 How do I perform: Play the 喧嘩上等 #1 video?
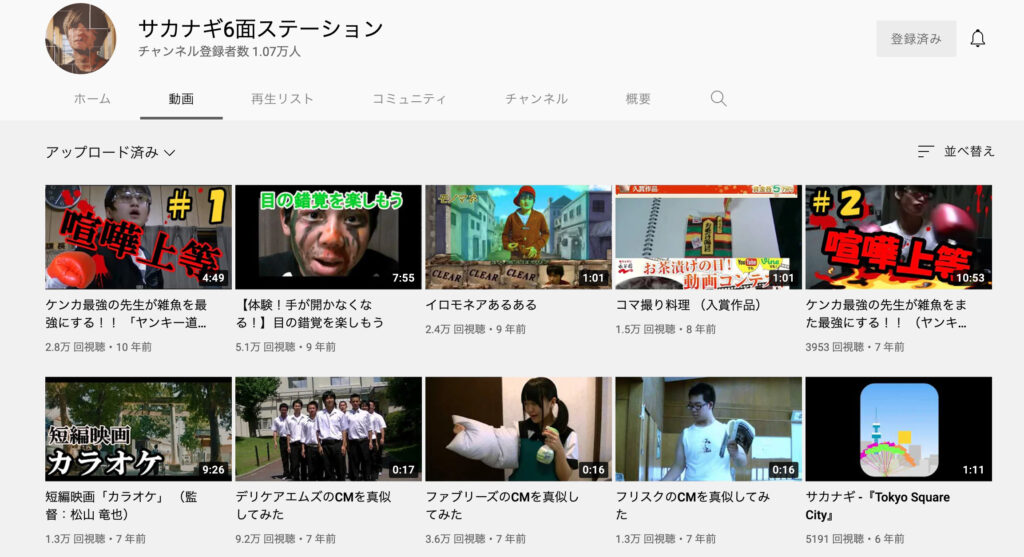pos(138,237)
